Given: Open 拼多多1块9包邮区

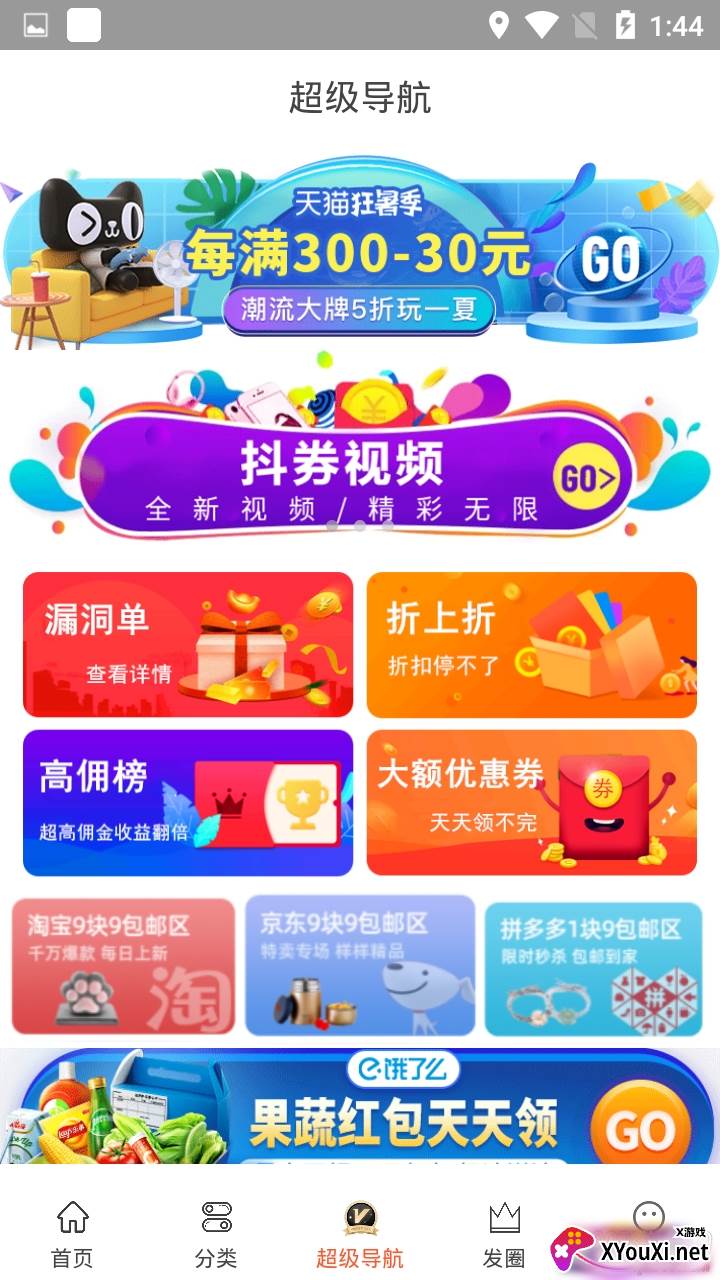Looking at the screenshot, I should click(593, 966).
